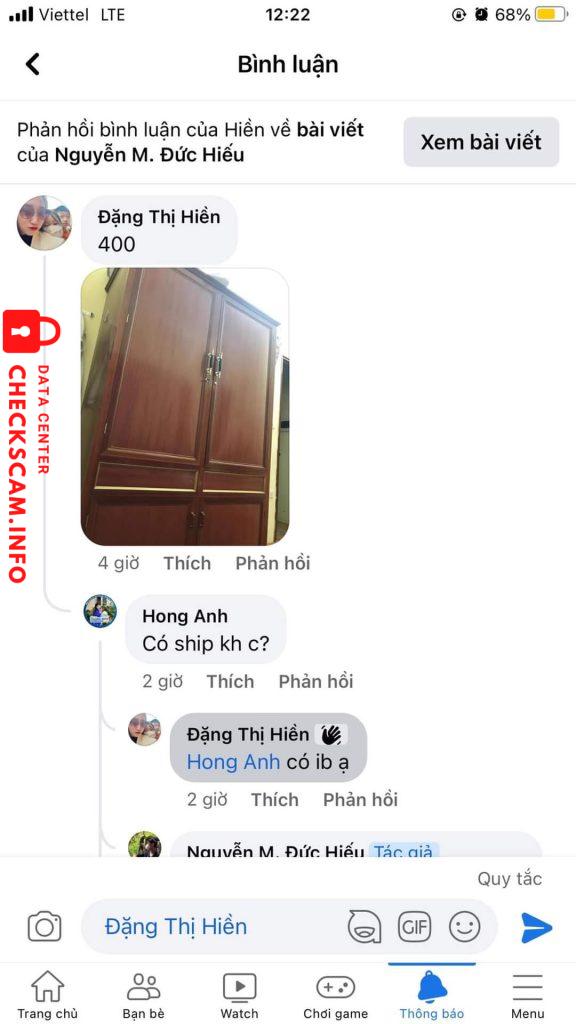
Task: Like Đặng Thị Hiền's 400 comment
Action: point(187,563)
